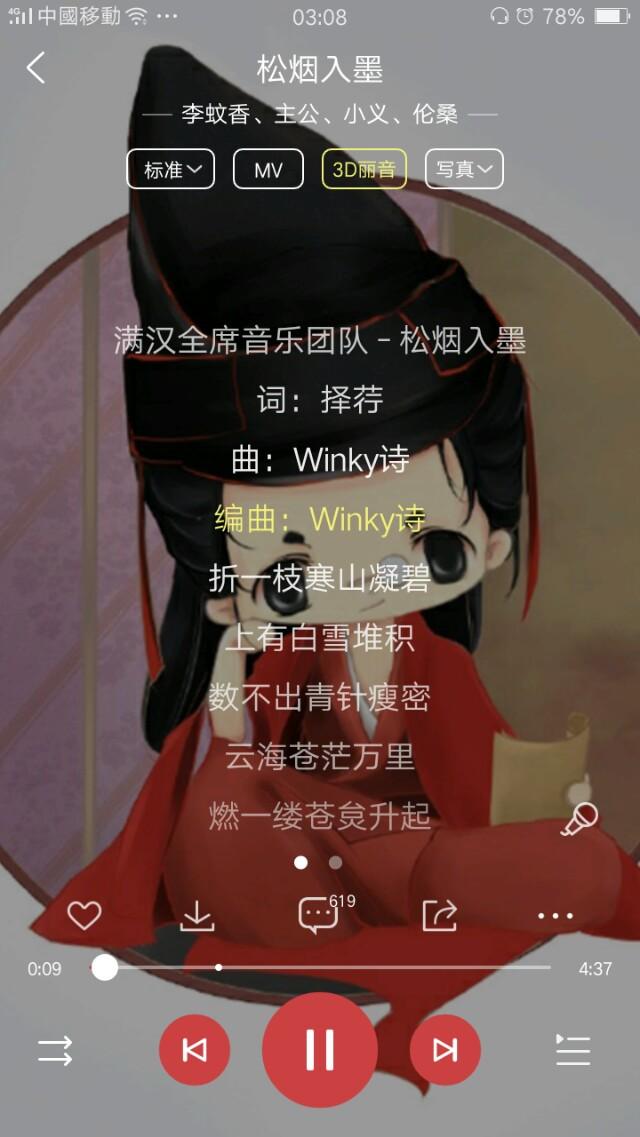Go back using the top-left arrow

pyautogui.click(x=36, y=68)
